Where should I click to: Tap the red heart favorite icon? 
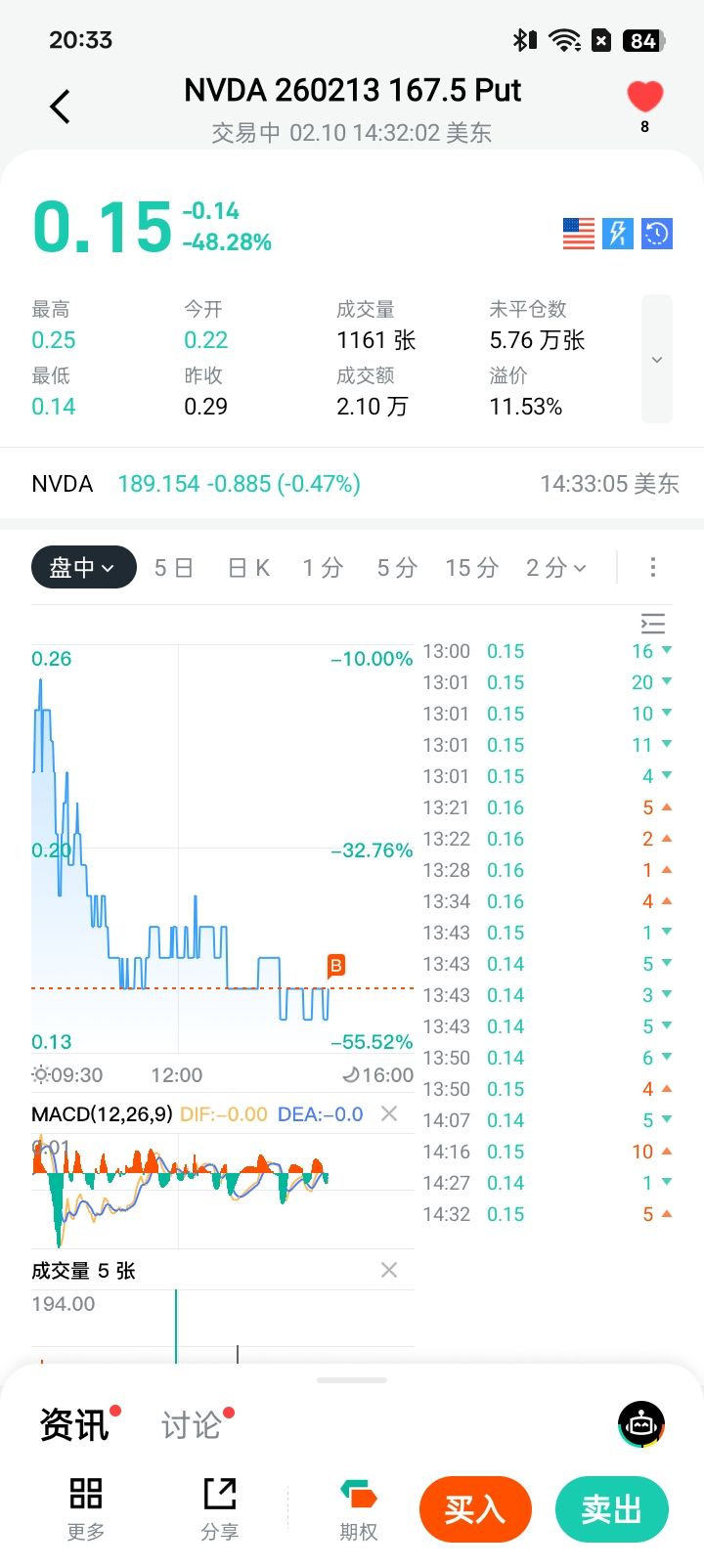[644, 97]
